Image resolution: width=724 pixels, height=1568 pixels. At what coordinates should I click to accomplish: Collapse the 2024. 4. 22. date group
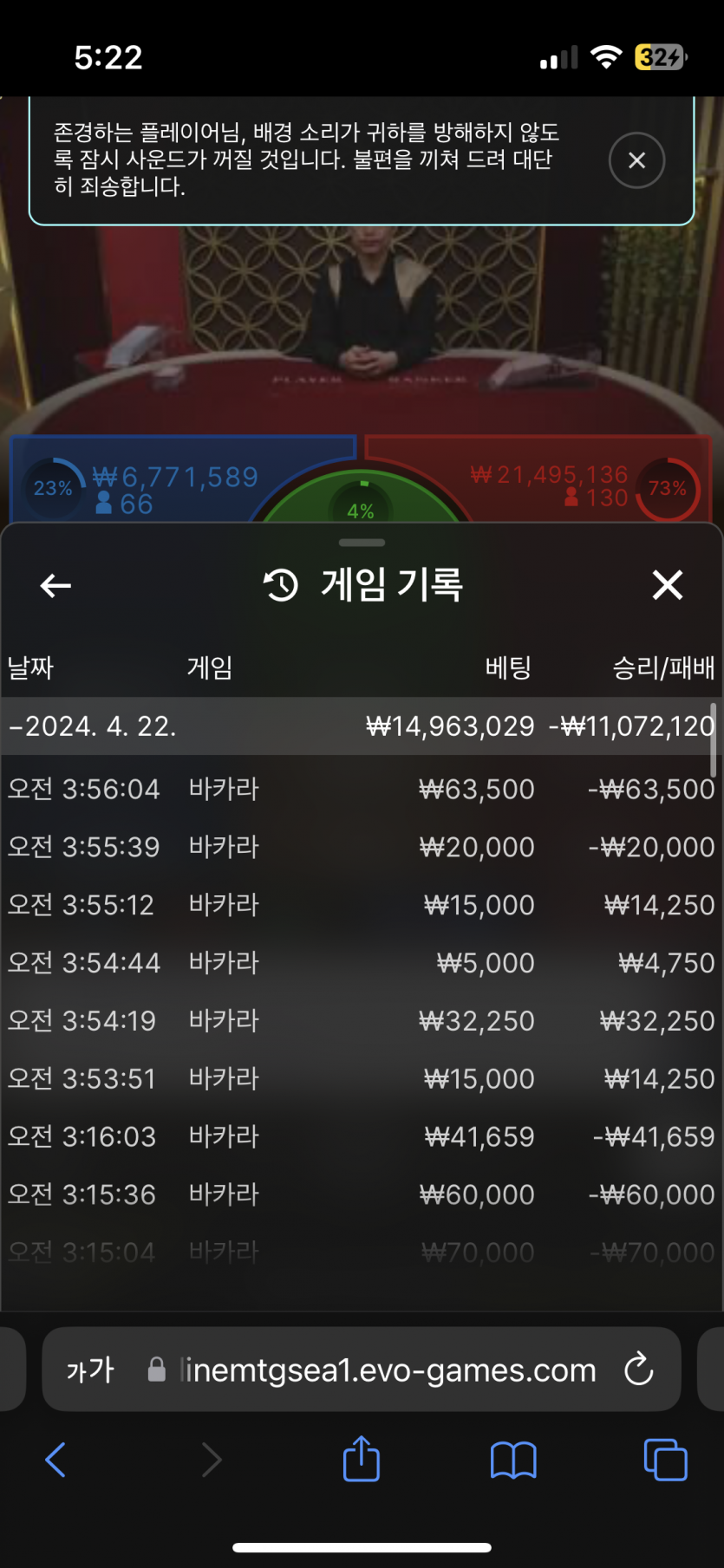[x=94, y=726]
